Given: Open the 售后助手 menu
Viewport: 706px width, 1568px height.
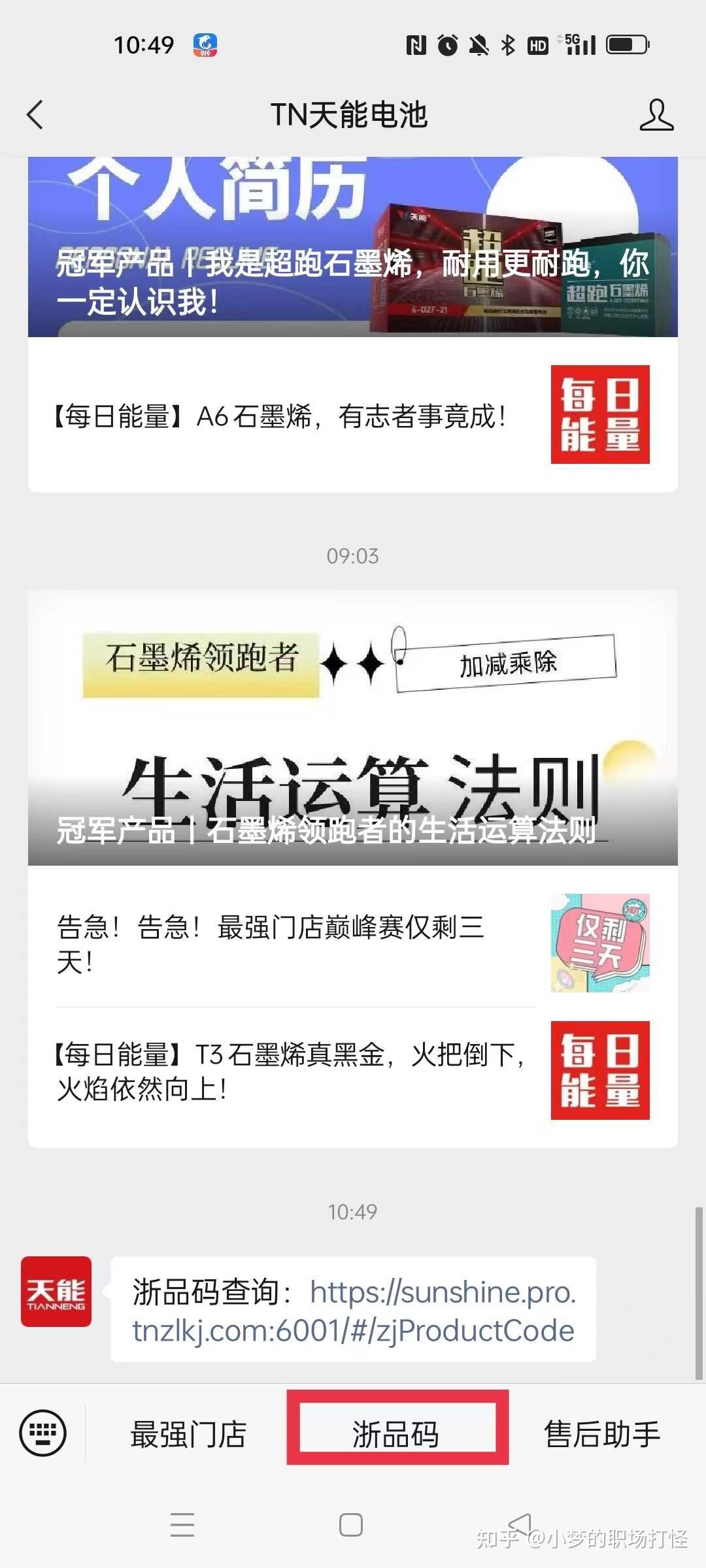Looking at the screenshot, I should point(602,1435).
